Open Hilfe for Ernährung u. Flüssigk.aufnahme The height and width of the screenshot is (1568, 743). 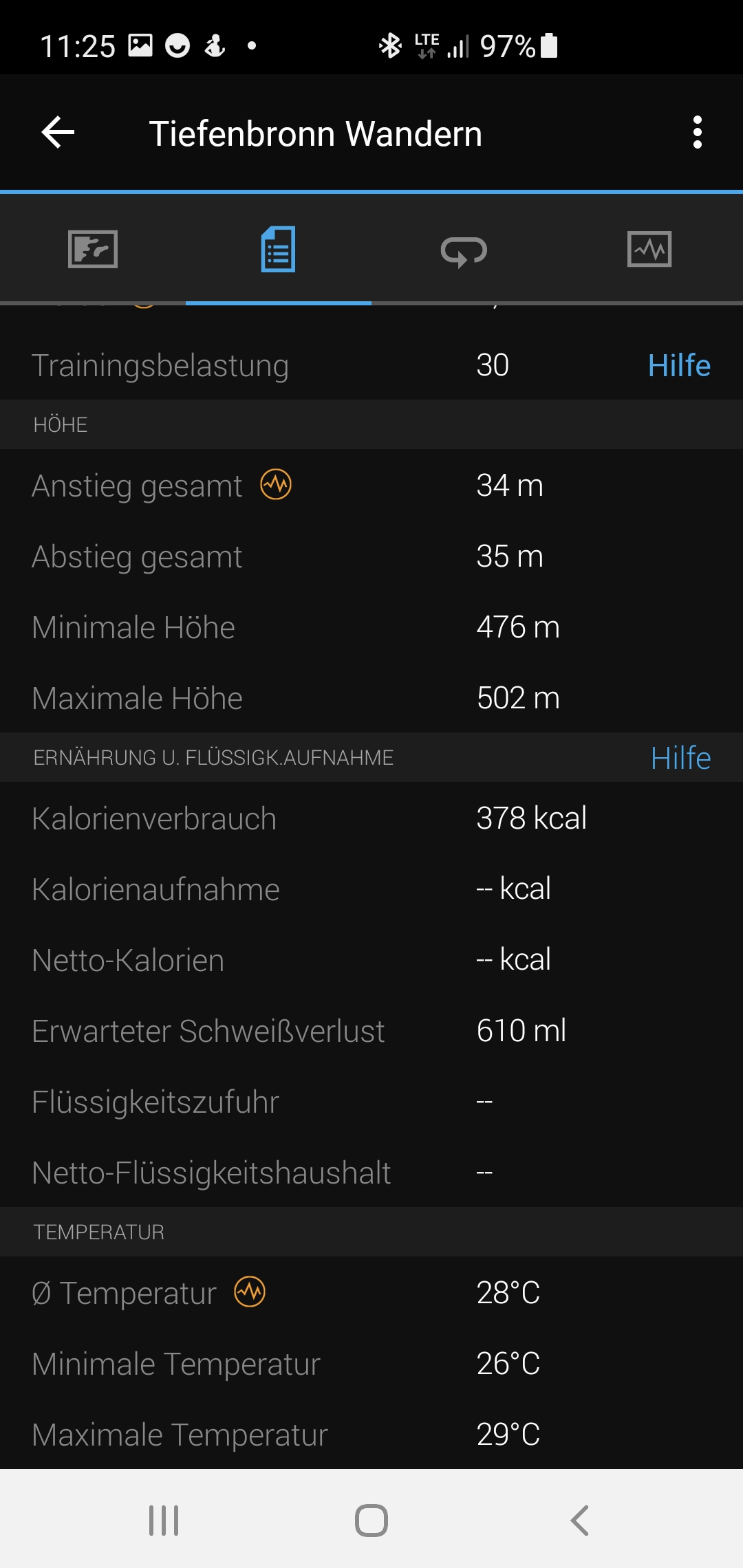click(680, 758)
